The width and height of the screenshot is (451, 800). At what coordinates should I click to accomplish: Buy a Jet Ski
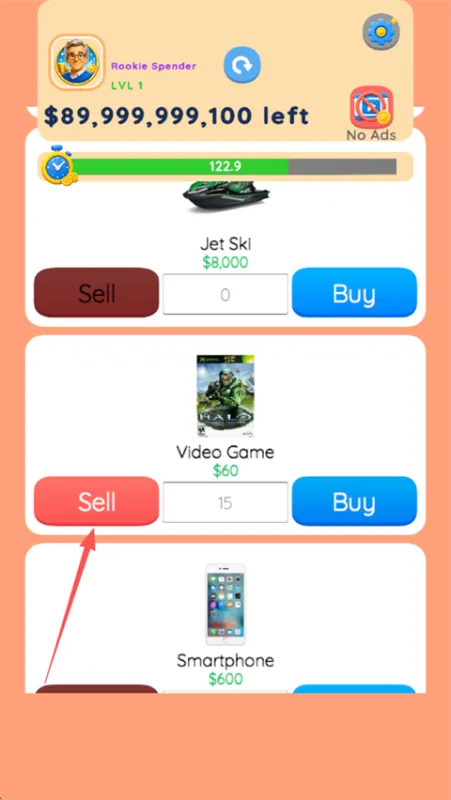point(354,293)
